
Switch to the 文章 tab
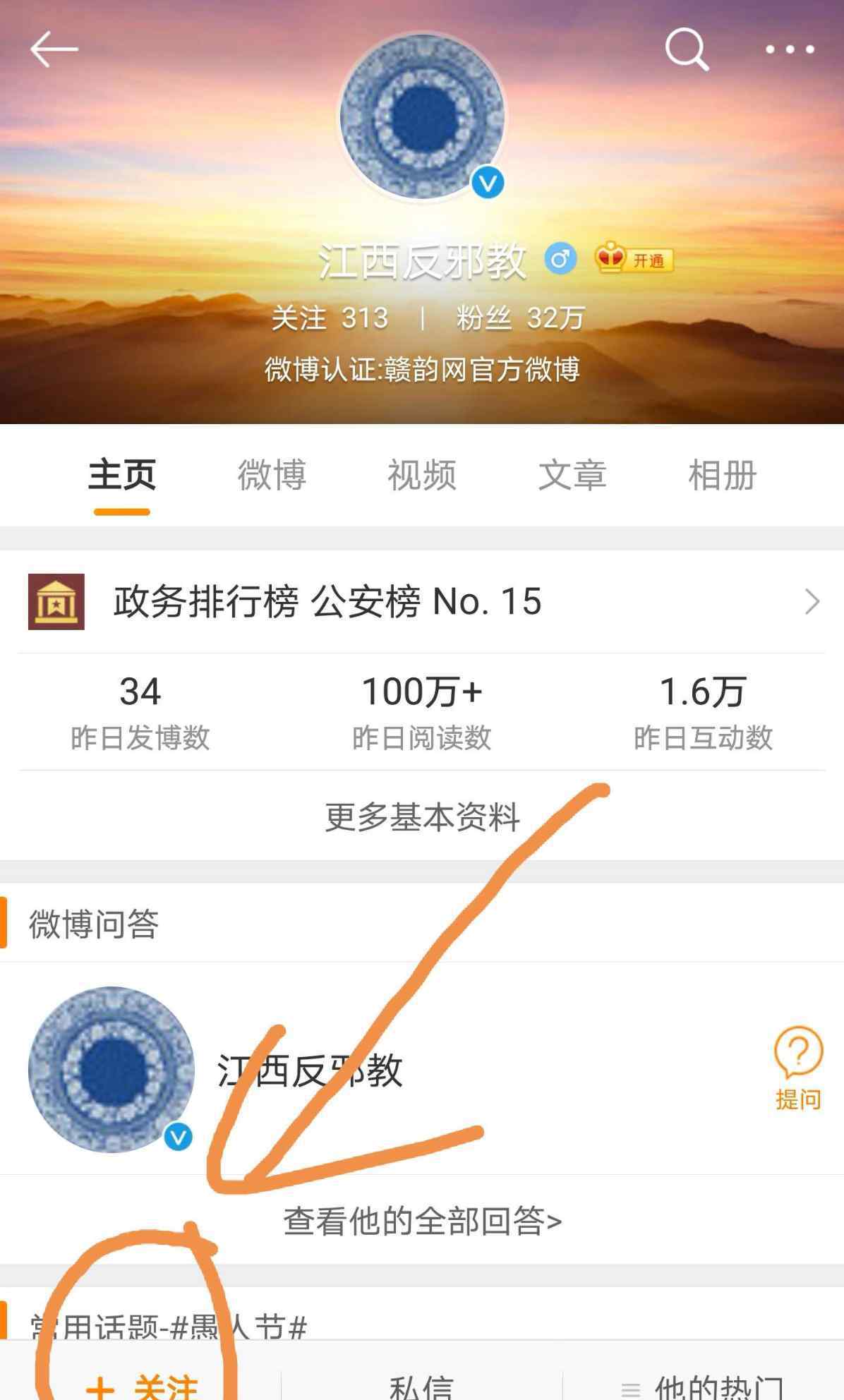click(572, 474)
